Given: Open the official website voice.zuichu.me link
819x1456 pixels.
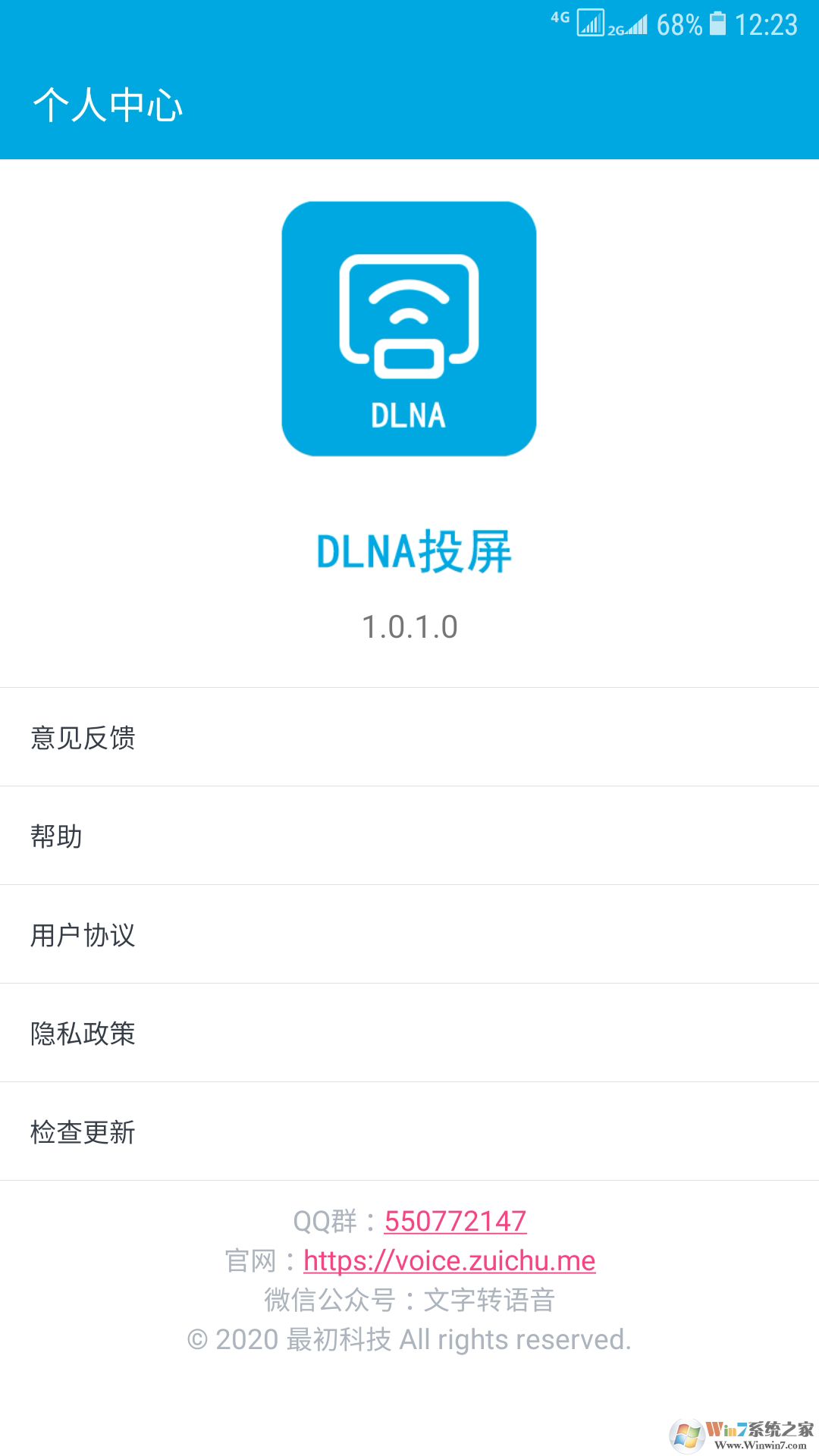Looking at the screenshot, I should click(x=449, y=1261).
